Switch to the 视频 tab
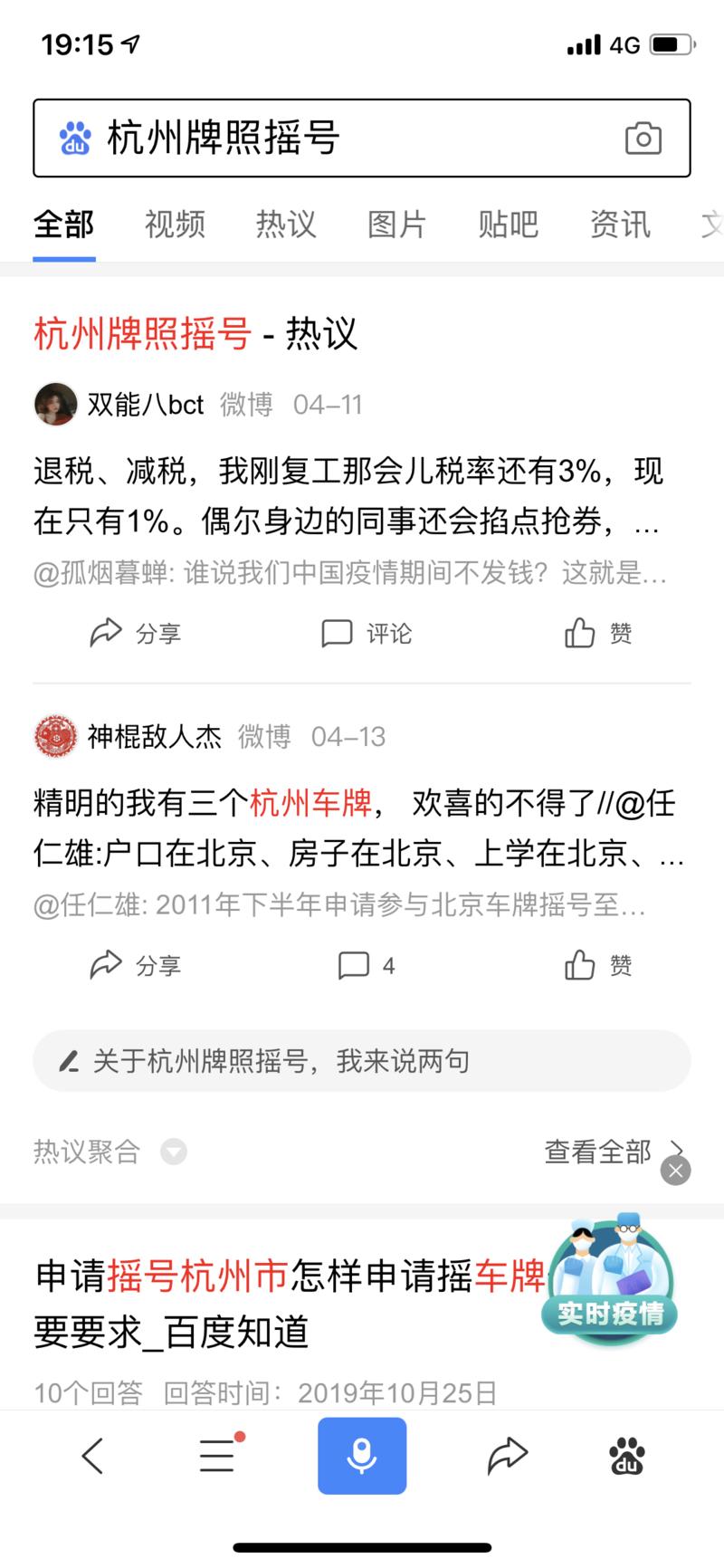The image size is (724, 1568). click(173, 225)
